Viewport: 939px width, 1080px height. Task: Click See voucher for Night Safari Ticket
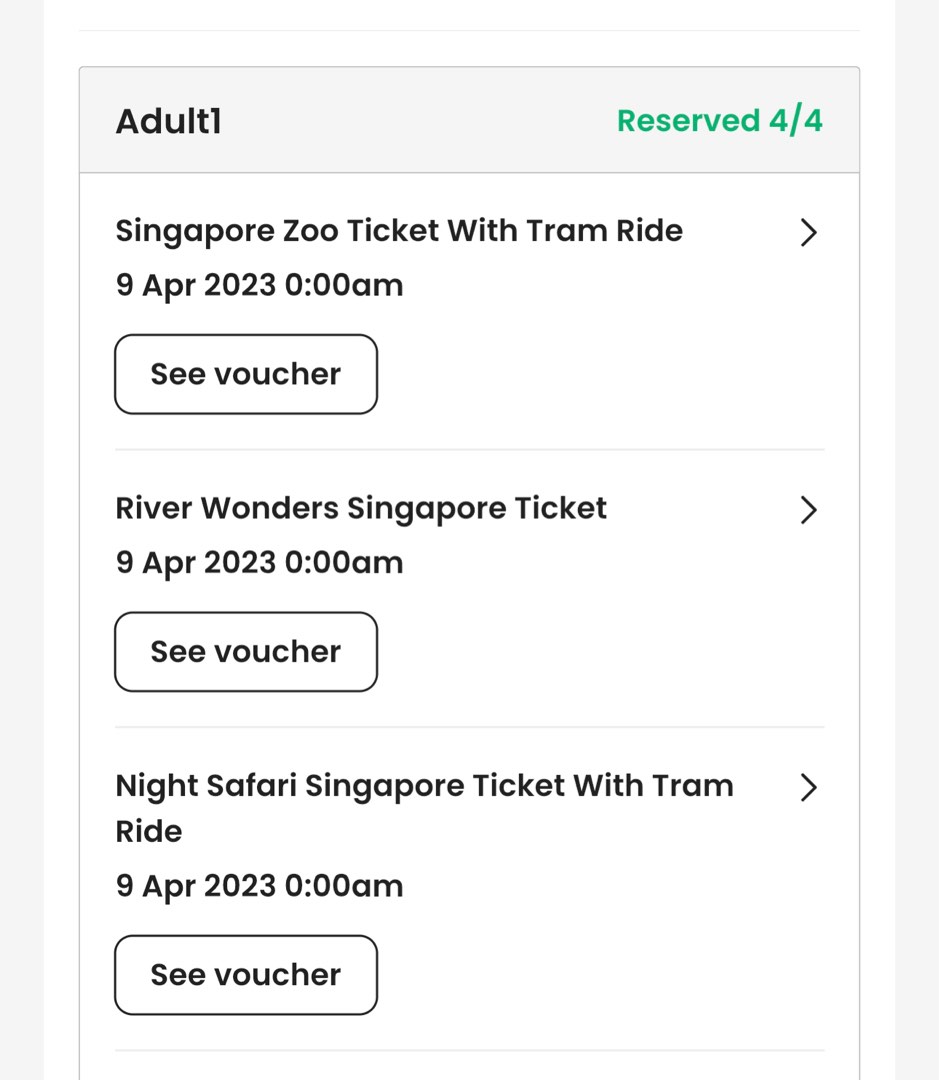click(x=245, y=974)
